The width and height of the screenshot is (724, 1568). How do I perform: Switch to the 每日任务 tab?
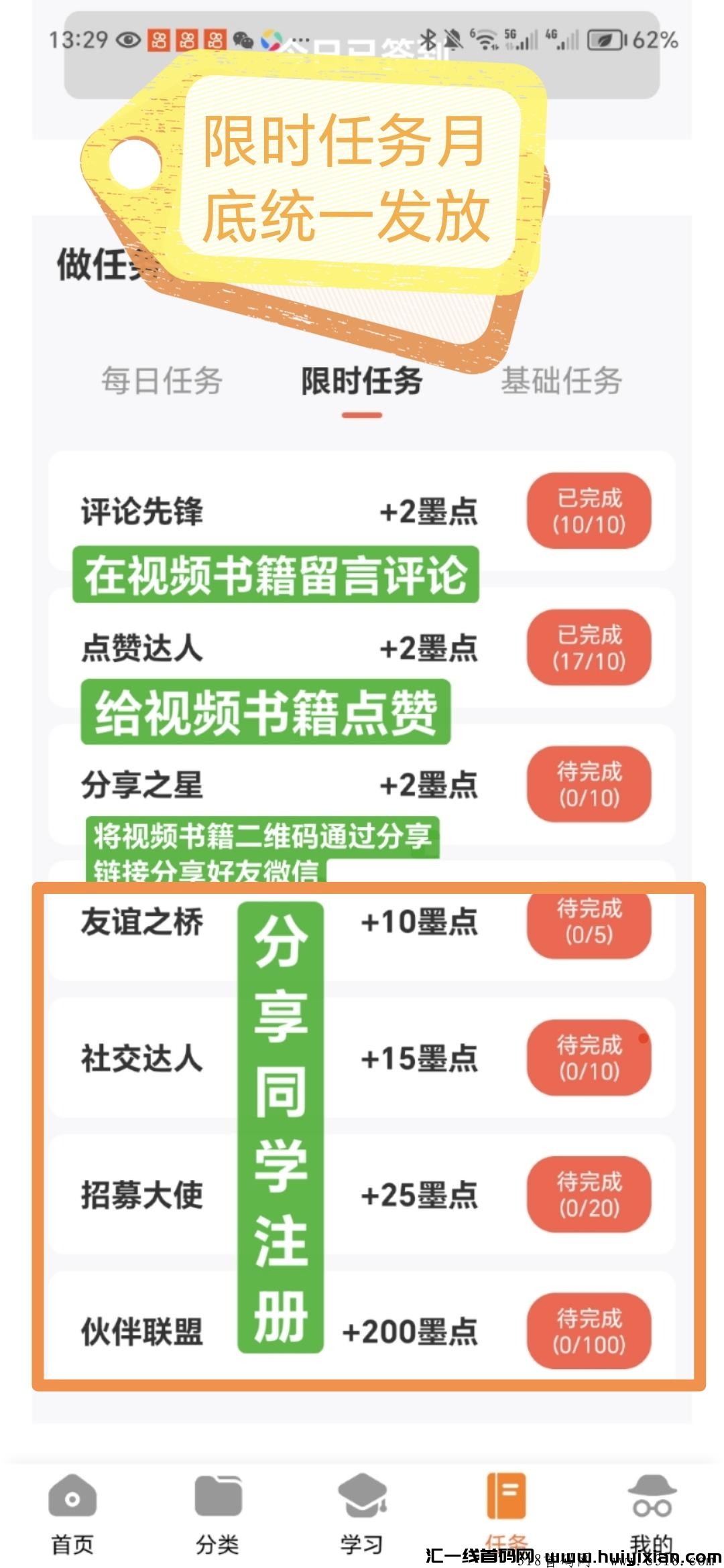click(164, 382)
